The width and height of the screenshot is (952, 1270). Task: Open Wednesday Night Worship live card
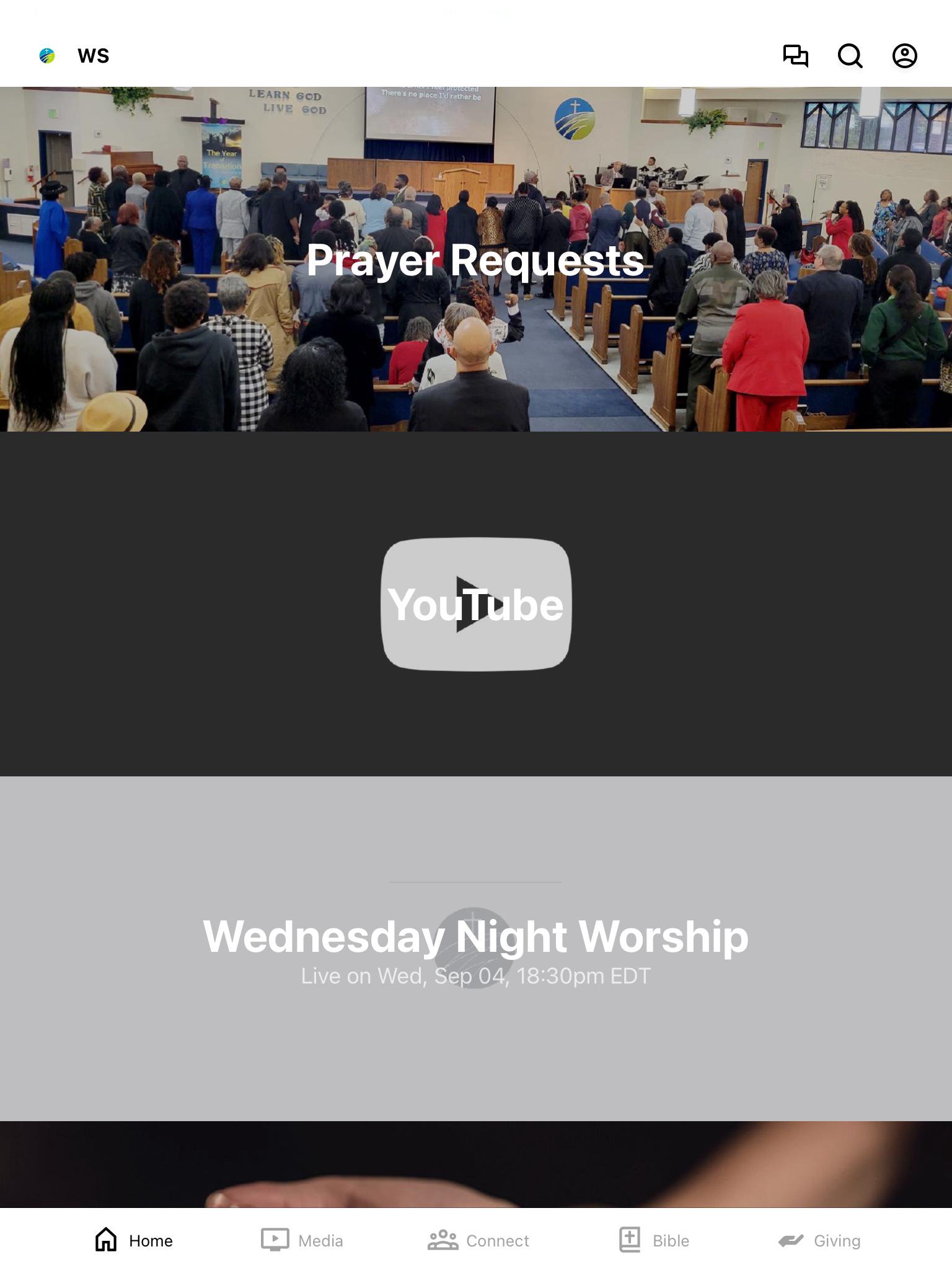tap(476, 948)
